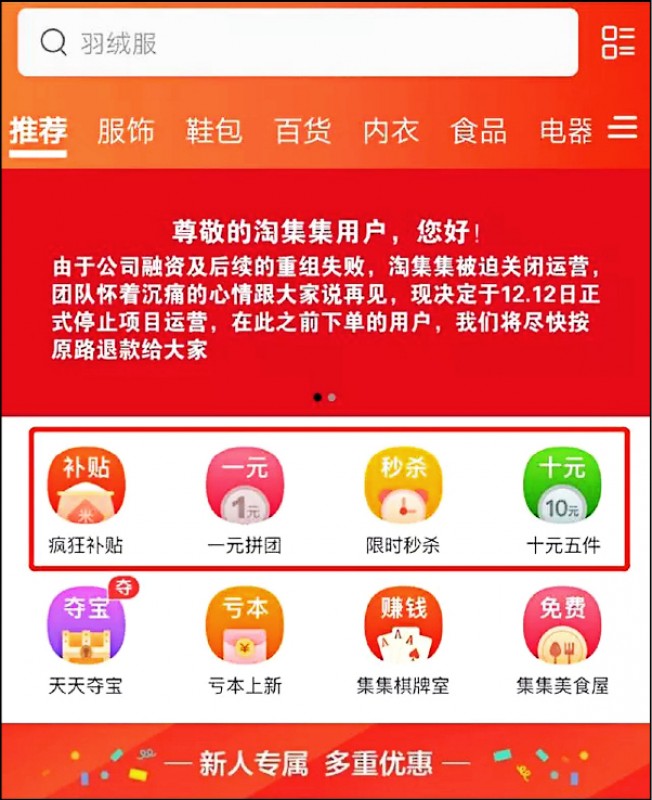Open the scan/category icon beside search
652x800 pixels.
618,42
